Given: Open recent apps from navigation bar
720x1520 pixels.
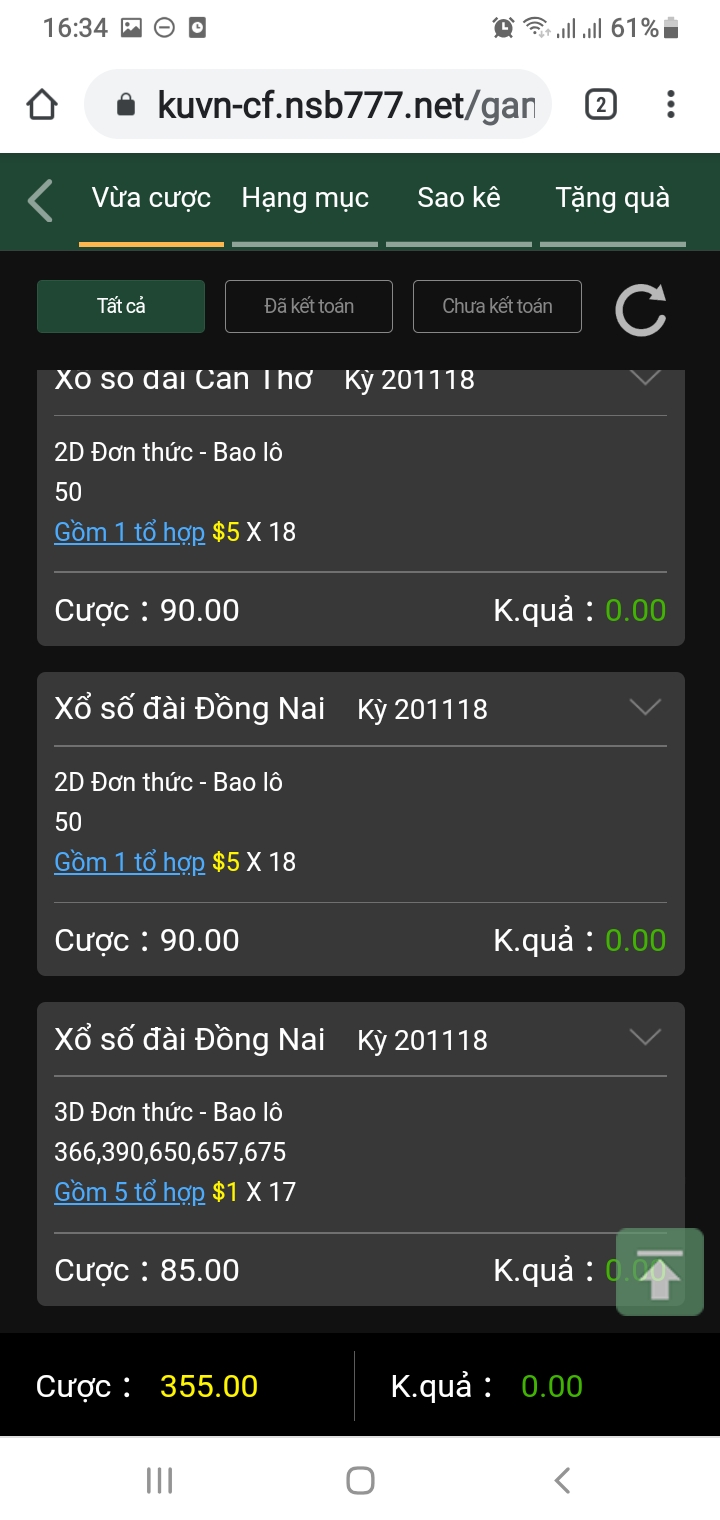Looking at the screenshot, I should coord(159,1480).
